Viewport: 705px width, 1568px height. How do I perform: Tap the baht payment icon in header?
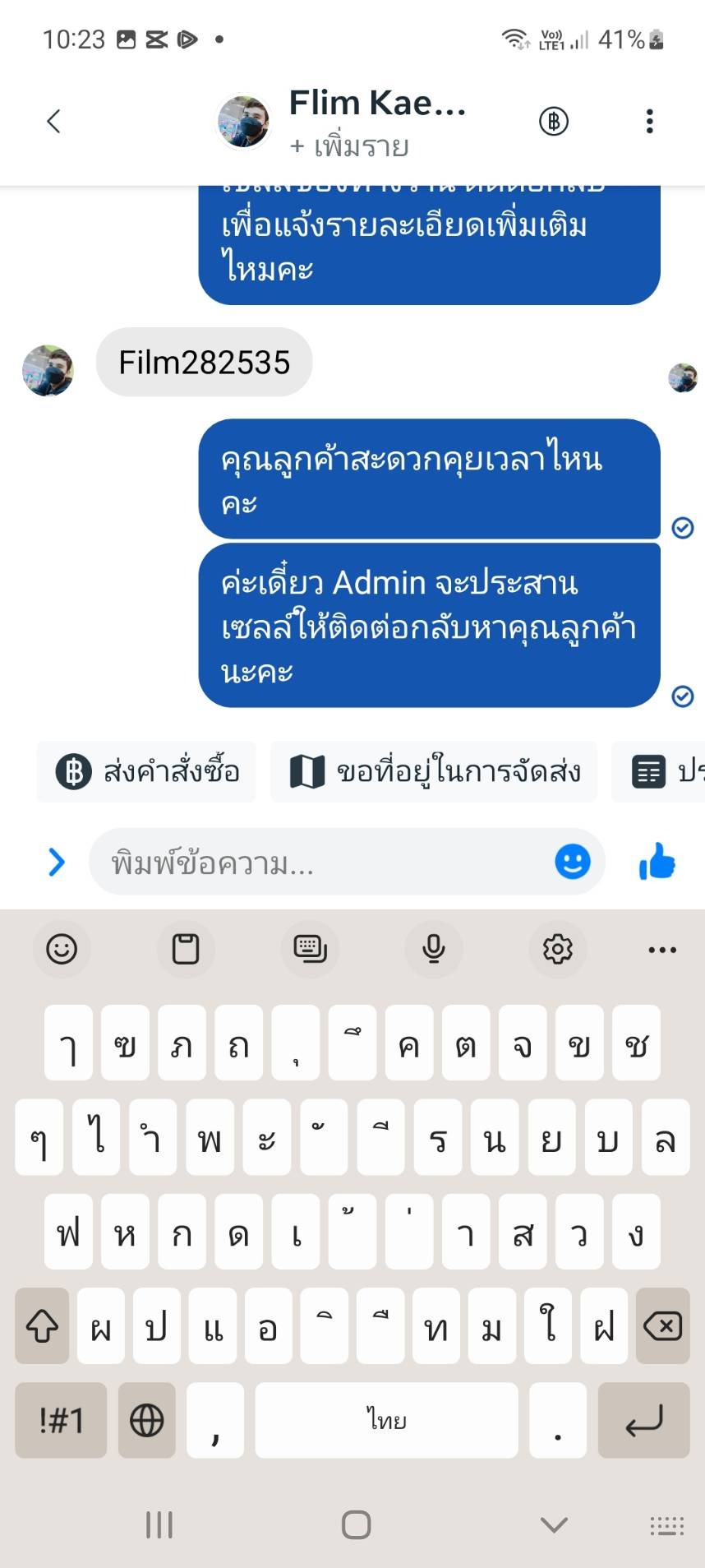554,122
